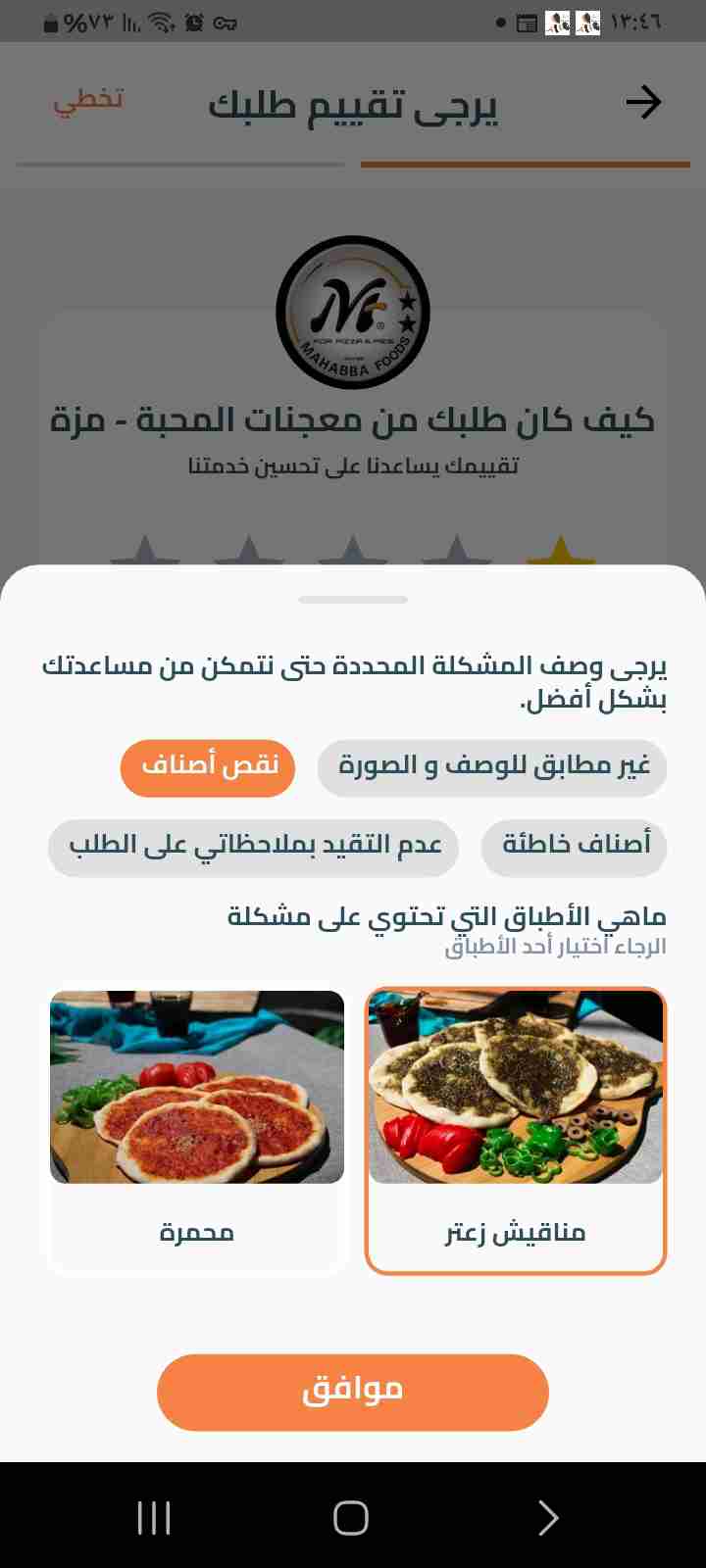Choose the غير مطابق للوصف و الصورة chip
Viewport: 706px width, 1568px height.
tap(492, 766)
